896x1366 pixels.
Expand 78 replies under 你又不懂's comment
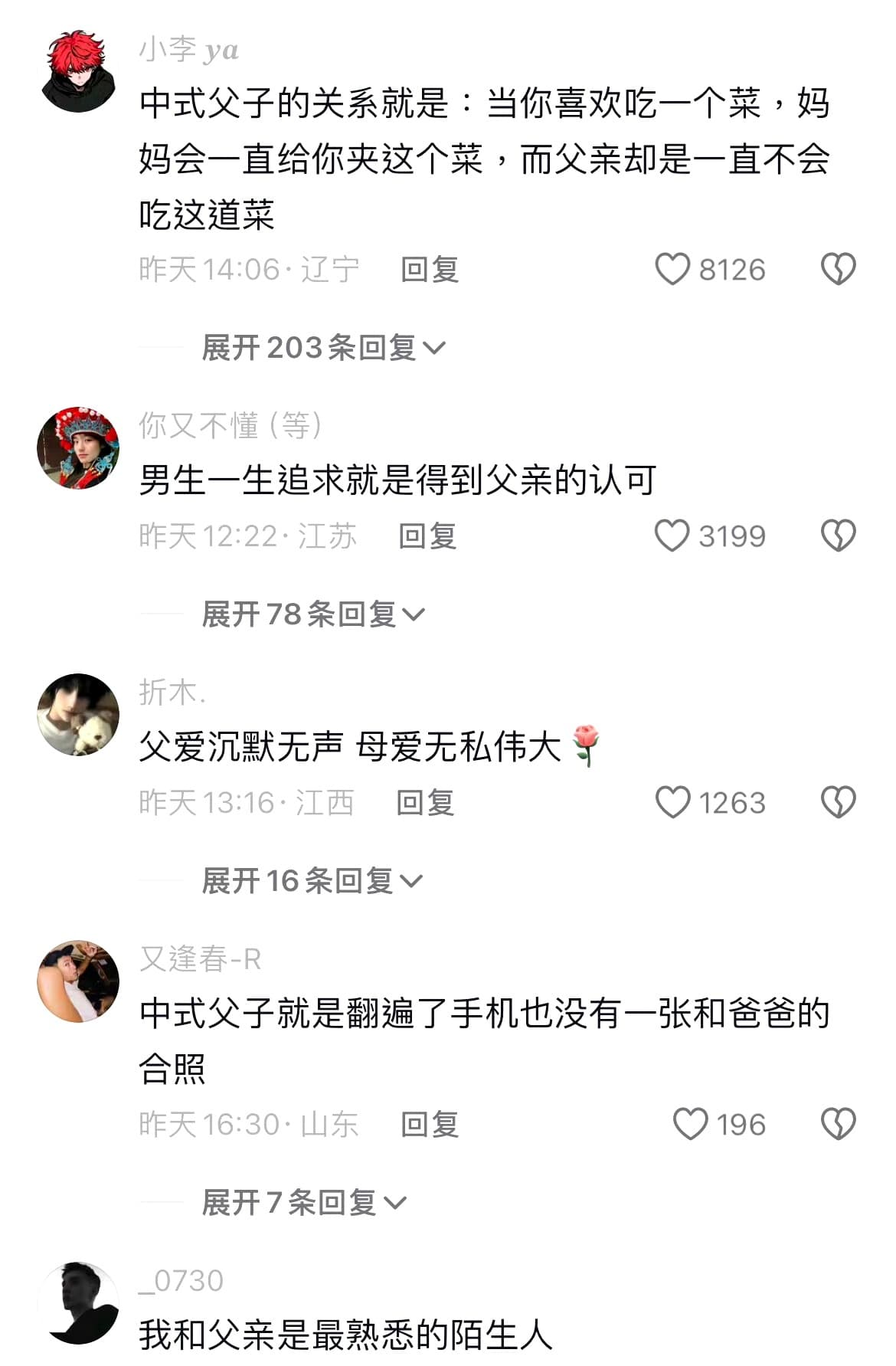click(x=312, y=614)
